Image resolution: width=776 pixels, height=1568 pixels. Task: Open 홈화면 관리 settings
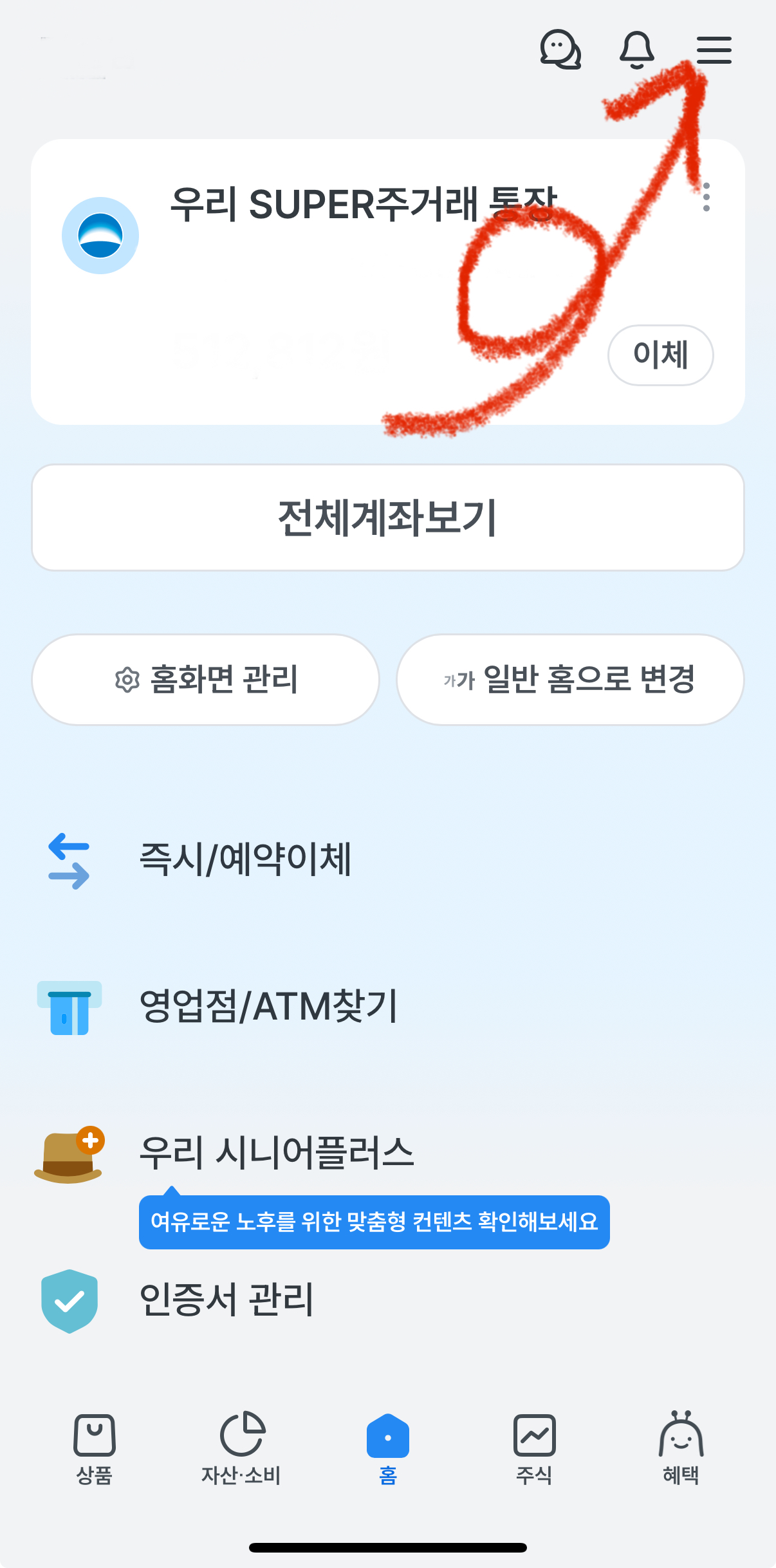pos(207,678)
